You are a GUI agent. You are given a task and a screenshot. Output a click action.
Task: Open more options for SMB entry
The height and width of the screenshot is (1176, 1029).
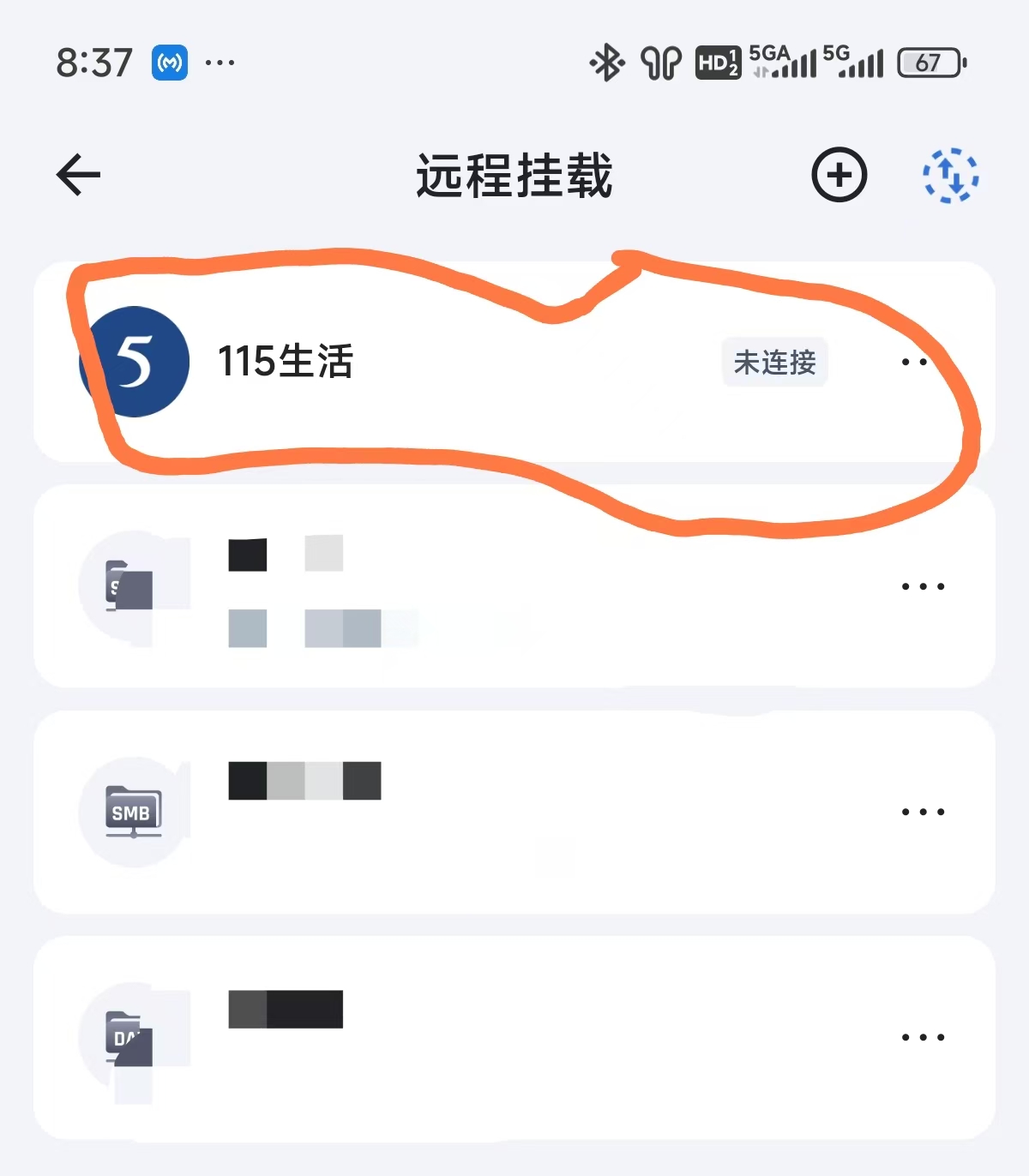click(923, 812)
